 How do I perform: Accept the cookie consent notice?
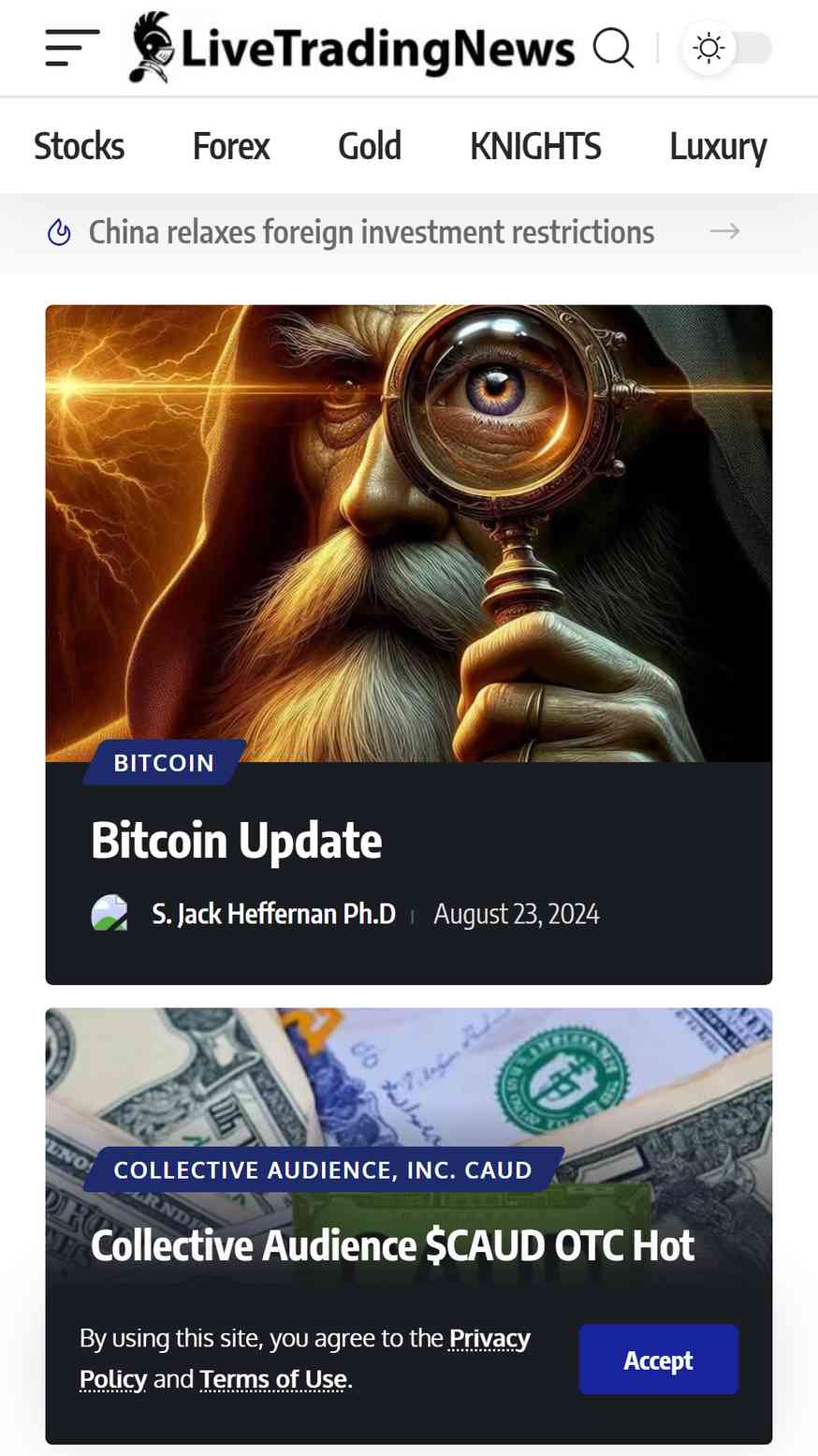click(x=659, y=1360)
